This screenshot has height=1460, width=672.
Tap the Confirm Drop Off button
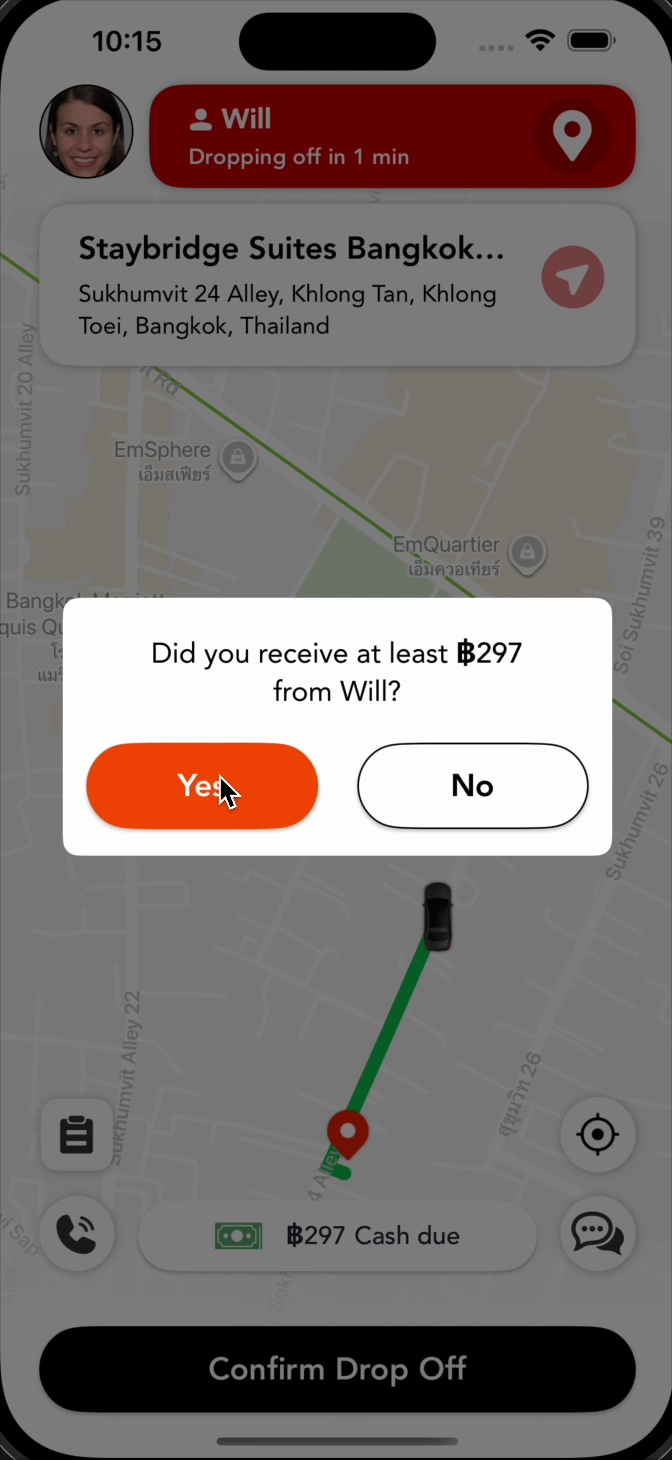(x=337, y=1368)
